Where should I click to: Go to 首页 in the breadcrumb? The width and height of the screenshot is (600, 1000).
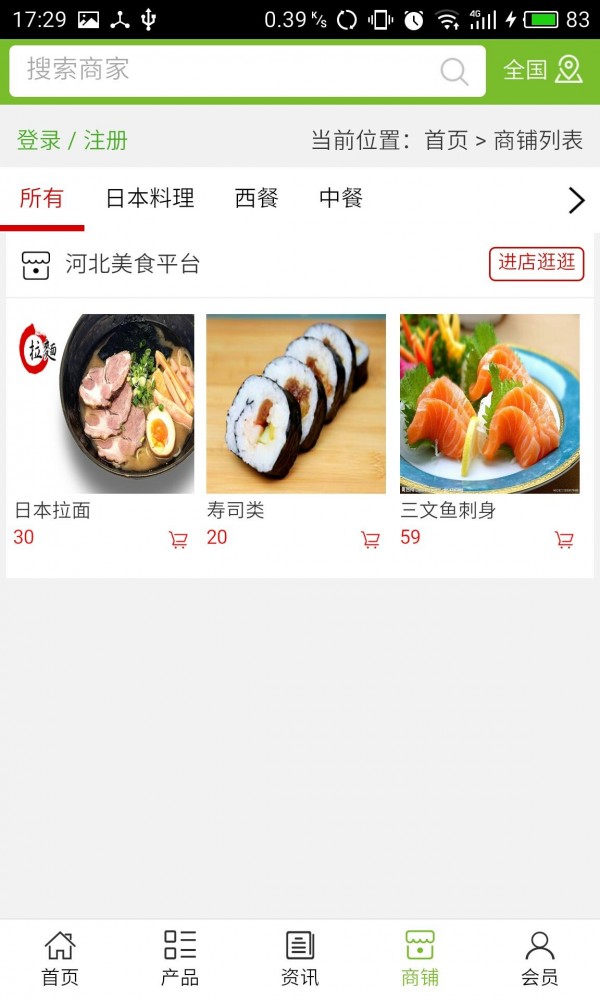pyautogui.click(x=446, y=141)
